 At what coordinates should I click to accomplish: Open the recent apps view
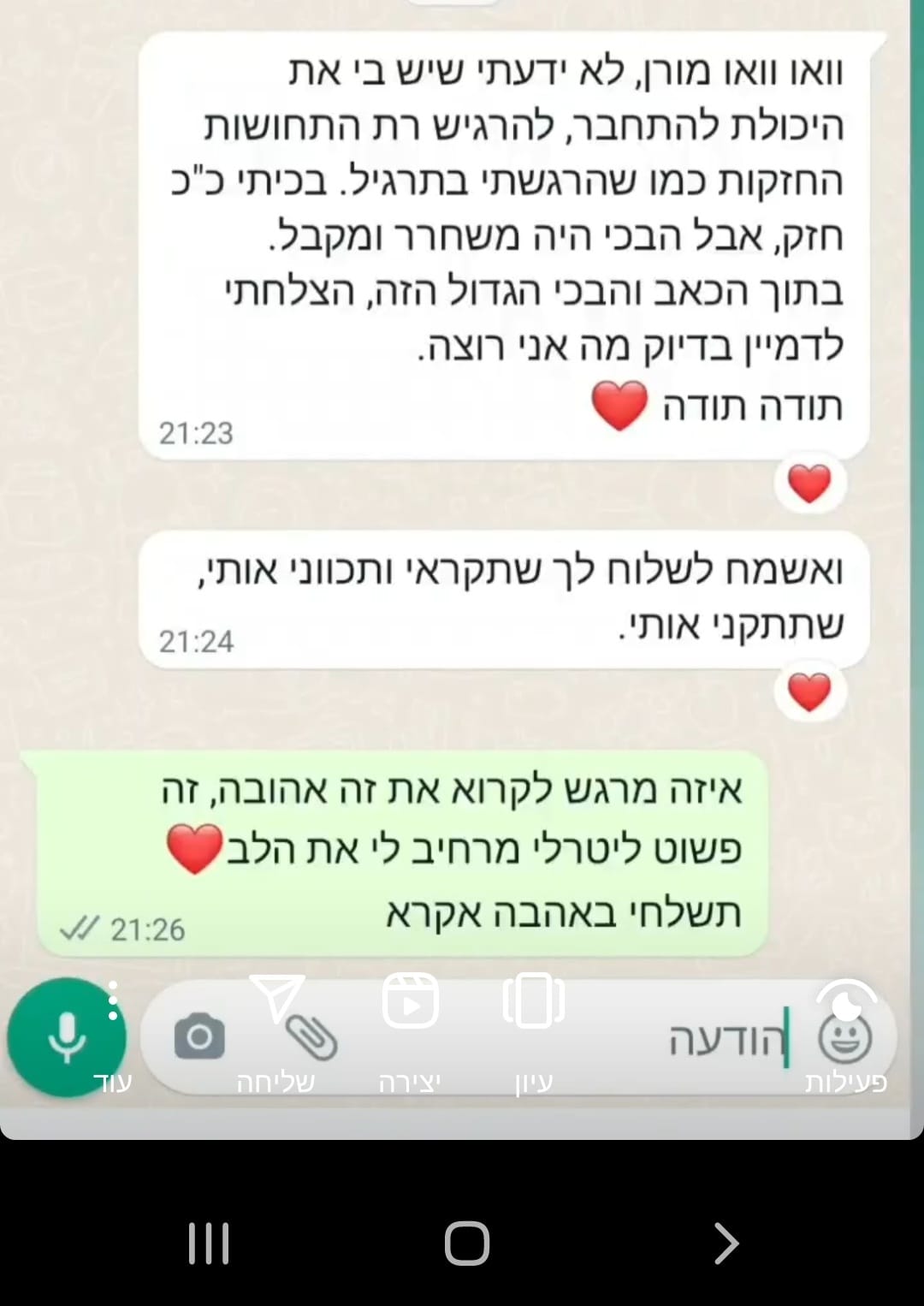tap(209, 1243)
